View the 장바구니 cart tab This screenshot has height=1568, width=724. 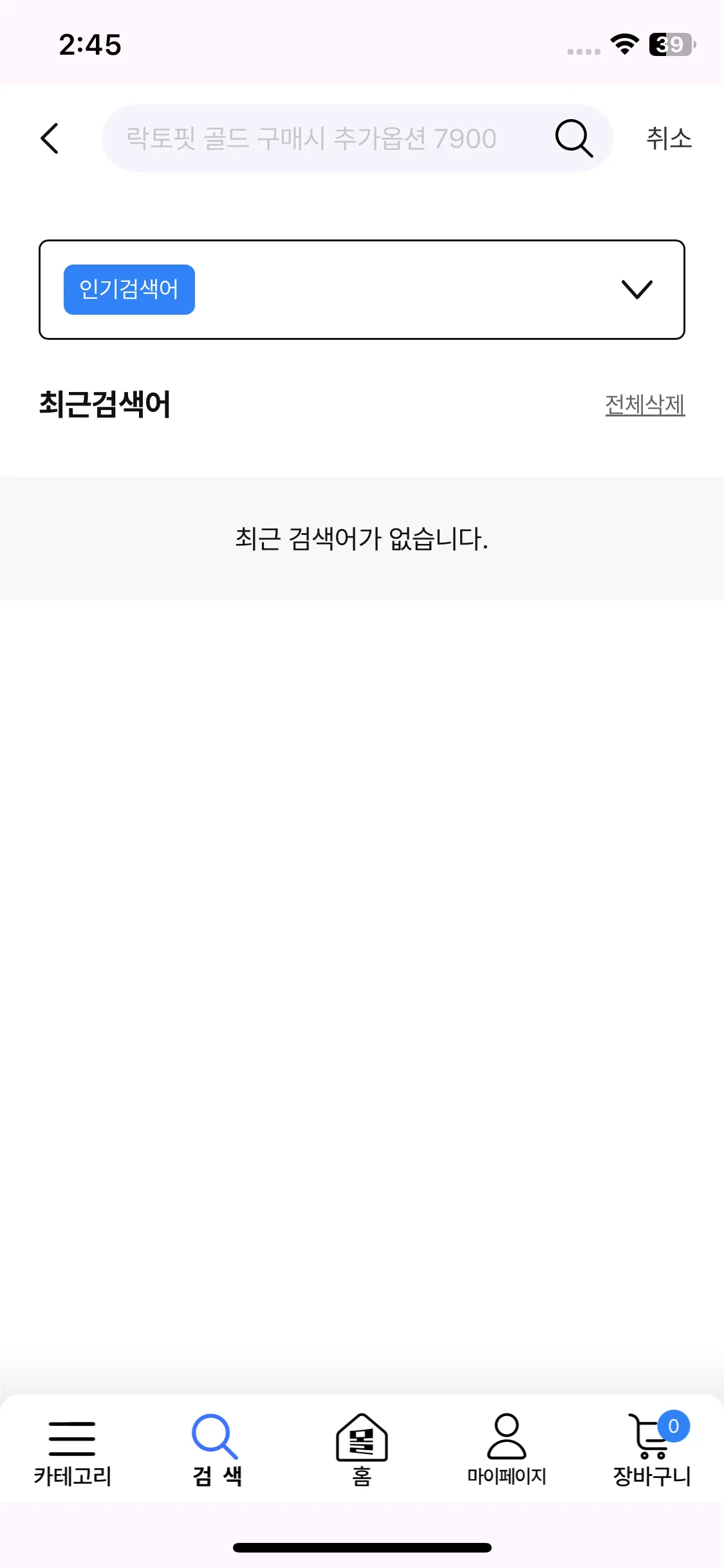[x=652, y=1449]
